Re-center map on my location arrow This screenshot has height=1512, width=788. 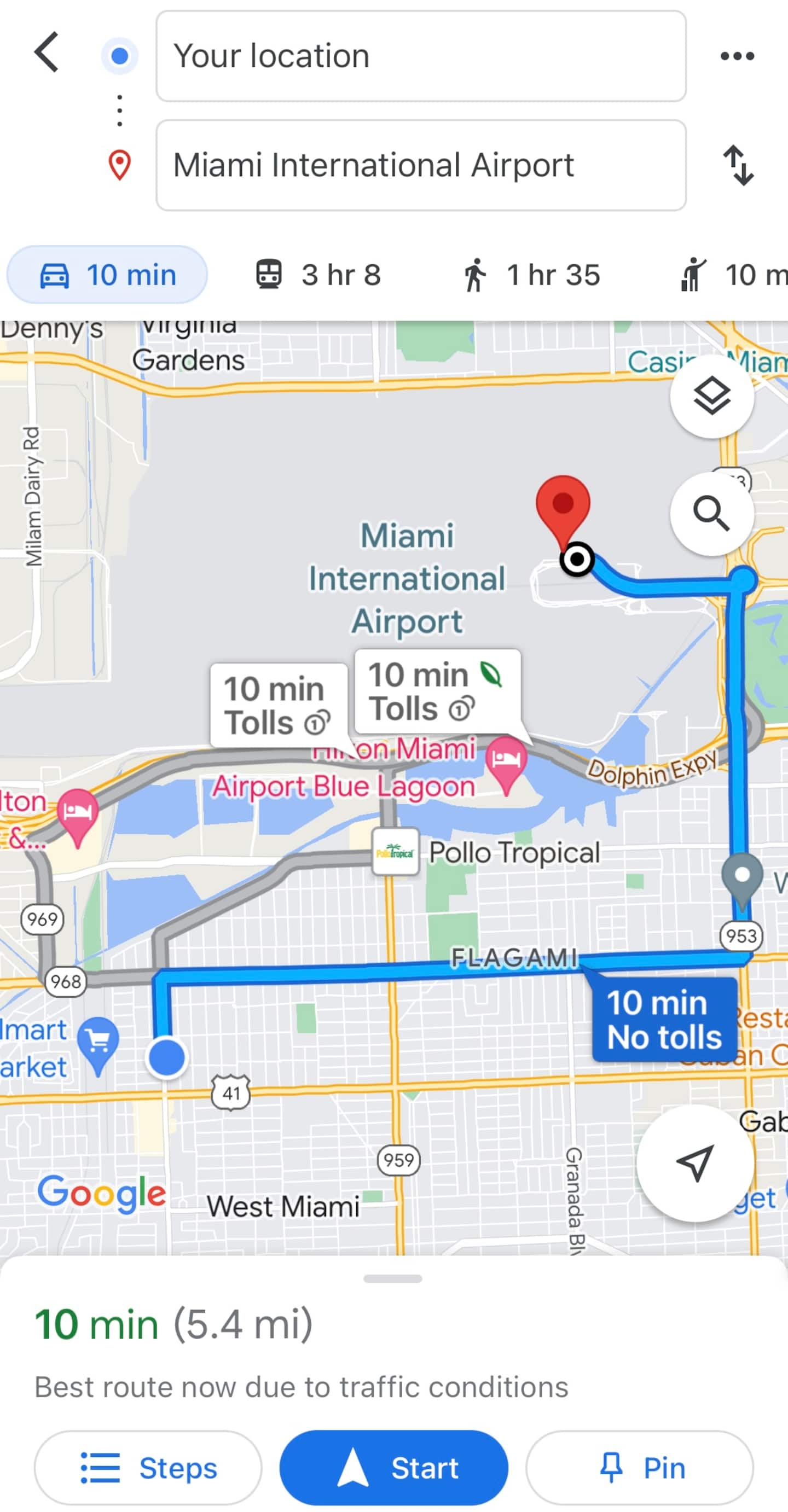coord(695,1162)
